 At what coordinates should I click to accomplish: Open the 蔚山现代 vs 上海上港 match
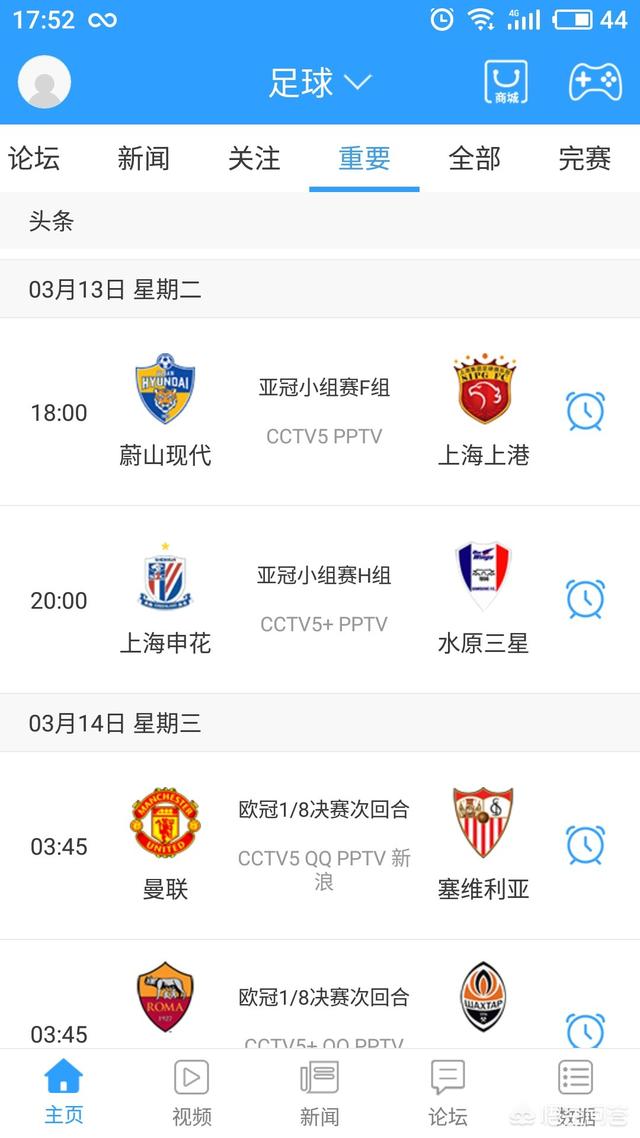(320, 411)
